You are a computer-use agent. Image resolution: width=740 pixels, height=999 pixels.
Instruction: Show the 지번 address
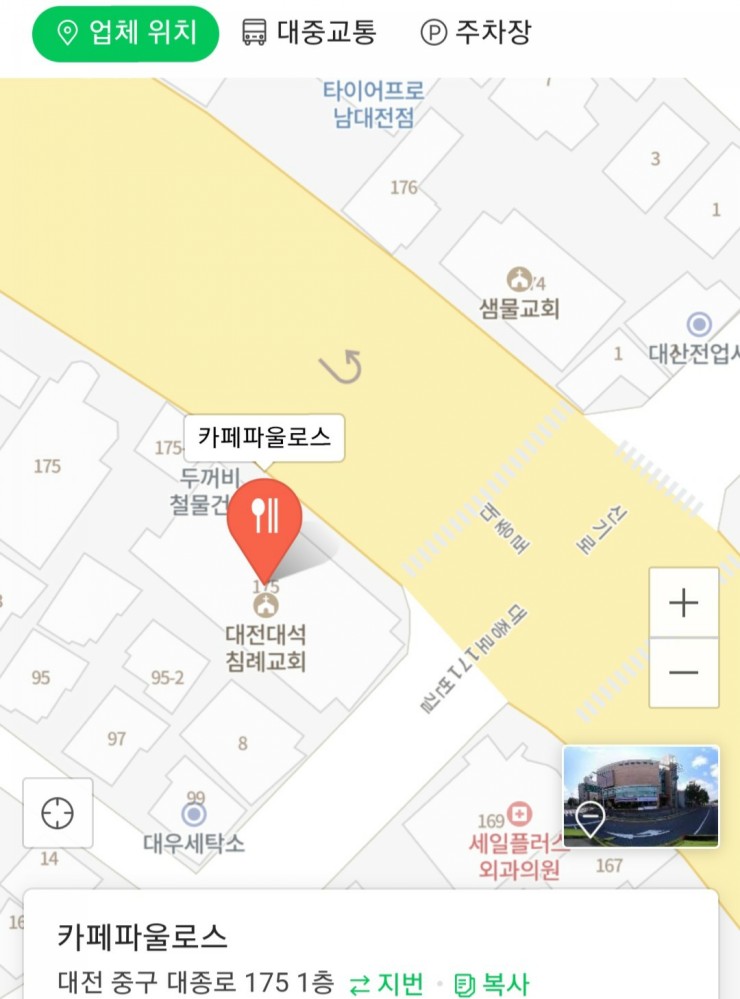[x=388, y=984]
